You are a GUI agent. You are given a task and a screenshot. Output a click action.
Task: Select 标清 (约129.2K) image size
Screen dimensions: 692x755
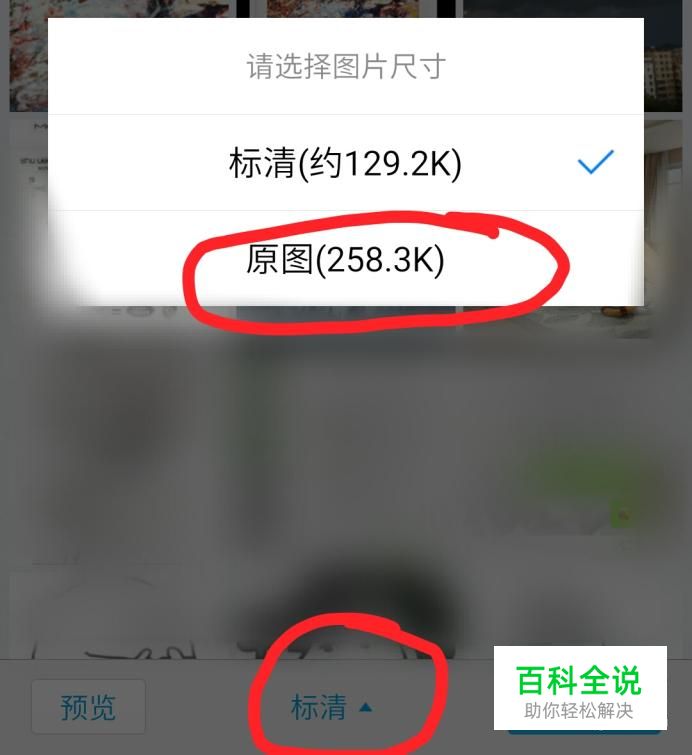pyautogui.click(x=345, y=163)
